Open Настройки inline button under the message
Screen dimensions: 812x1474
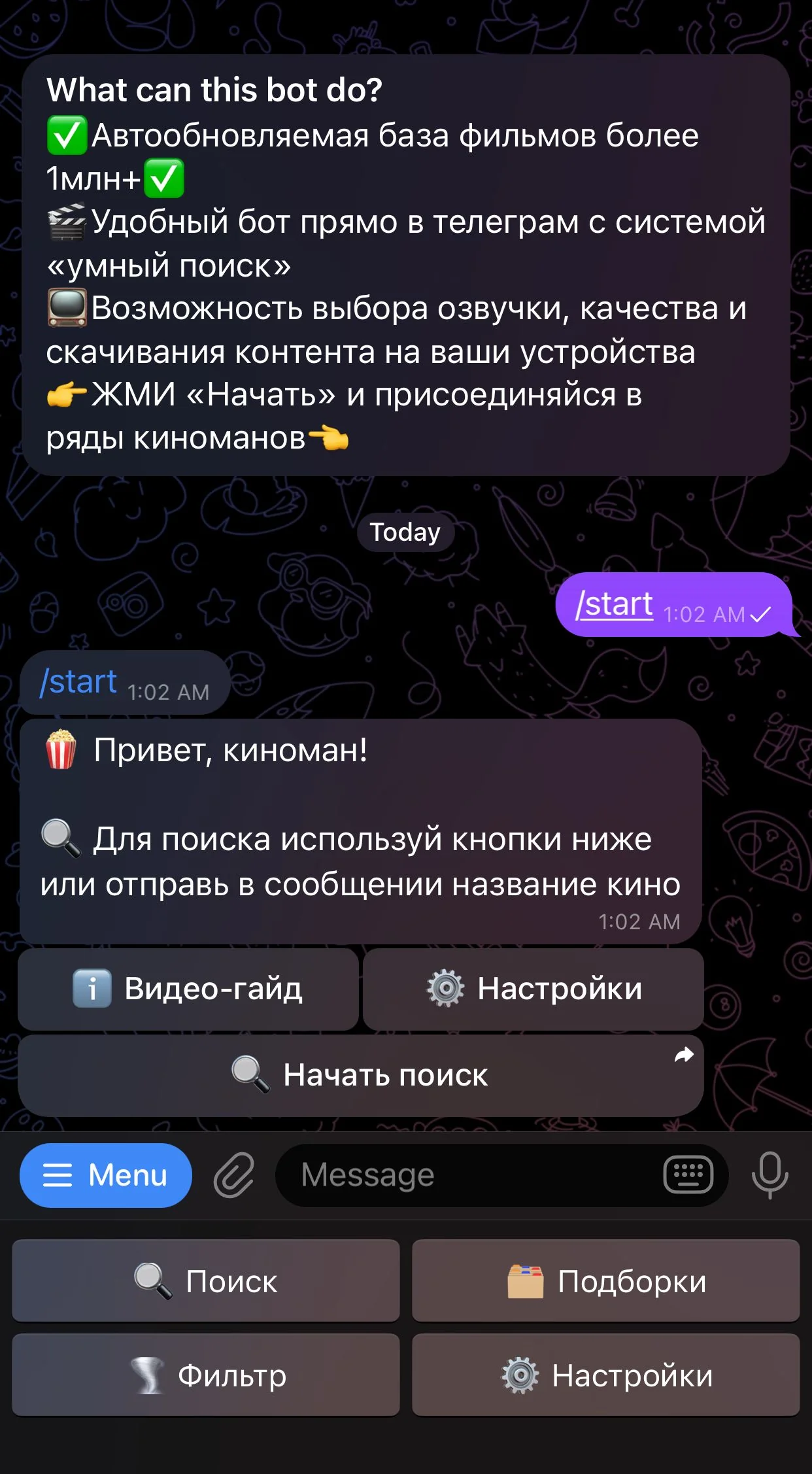click(533, 989)
